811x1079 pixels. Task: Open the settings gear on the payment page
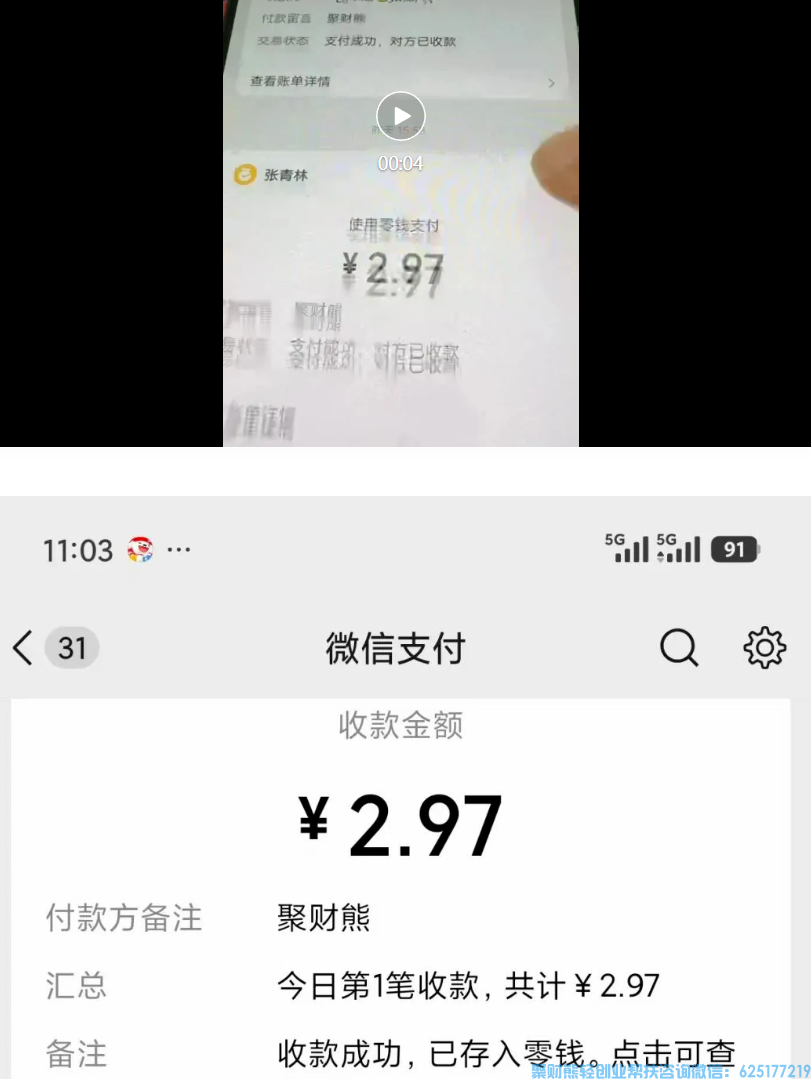pos(764,648)
